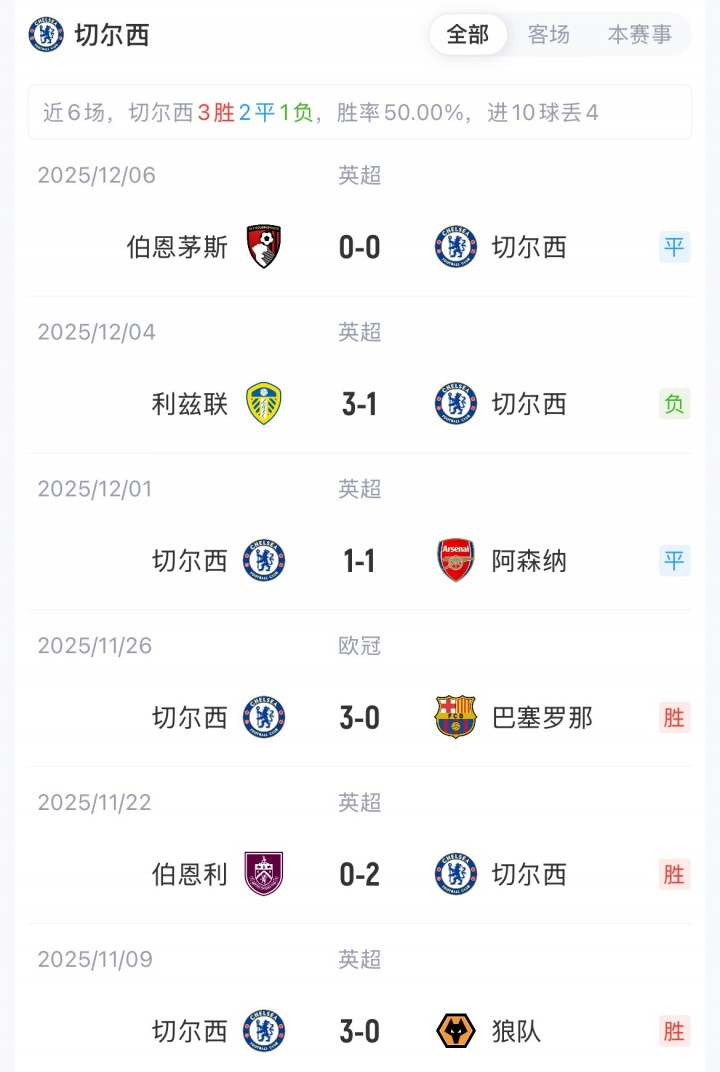This screenshot has width=720, height=1072.
Task: Open the 伯恩利 0-2 切尔西 match
Action: coord(360,875)
